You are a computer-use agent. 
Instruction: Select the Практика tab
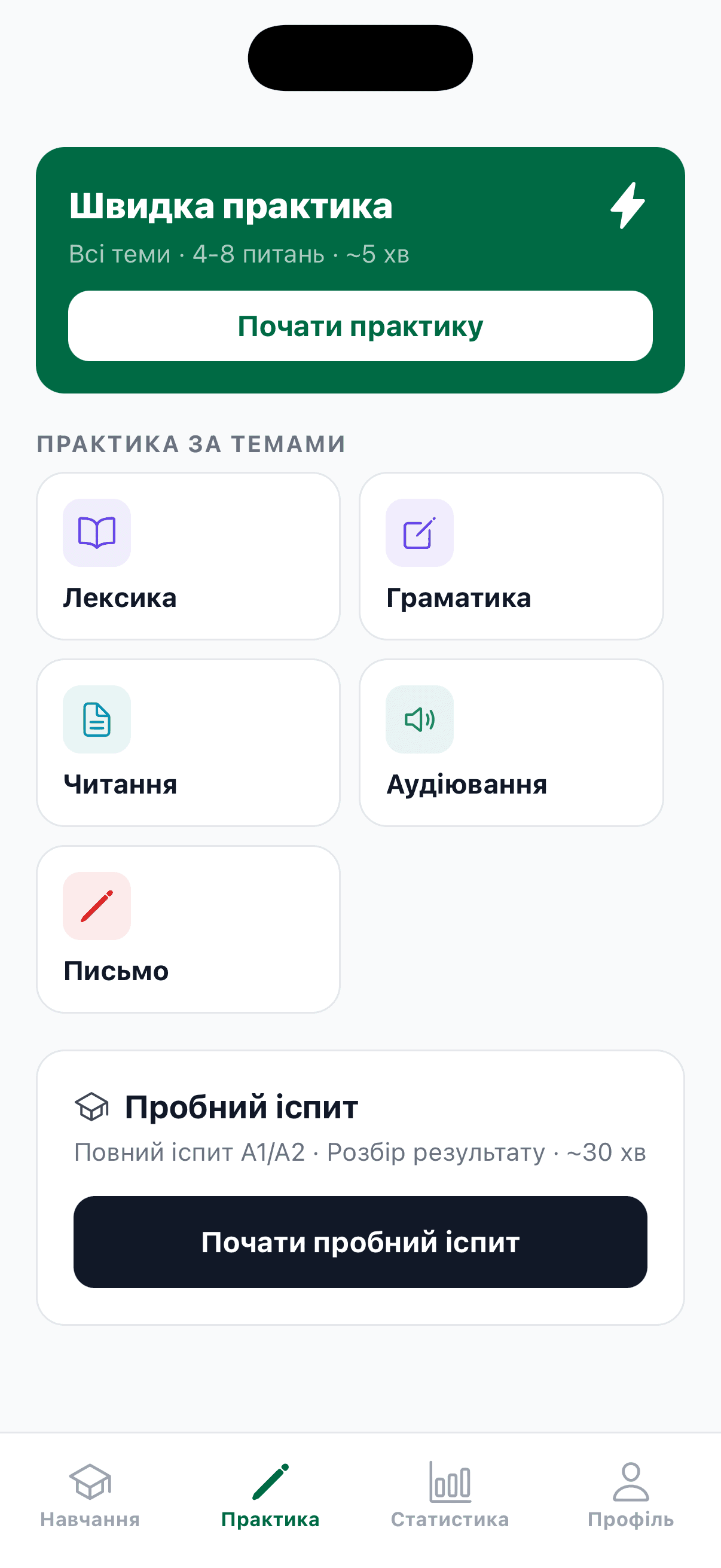pyautogui.click(x=270, y=1495)
